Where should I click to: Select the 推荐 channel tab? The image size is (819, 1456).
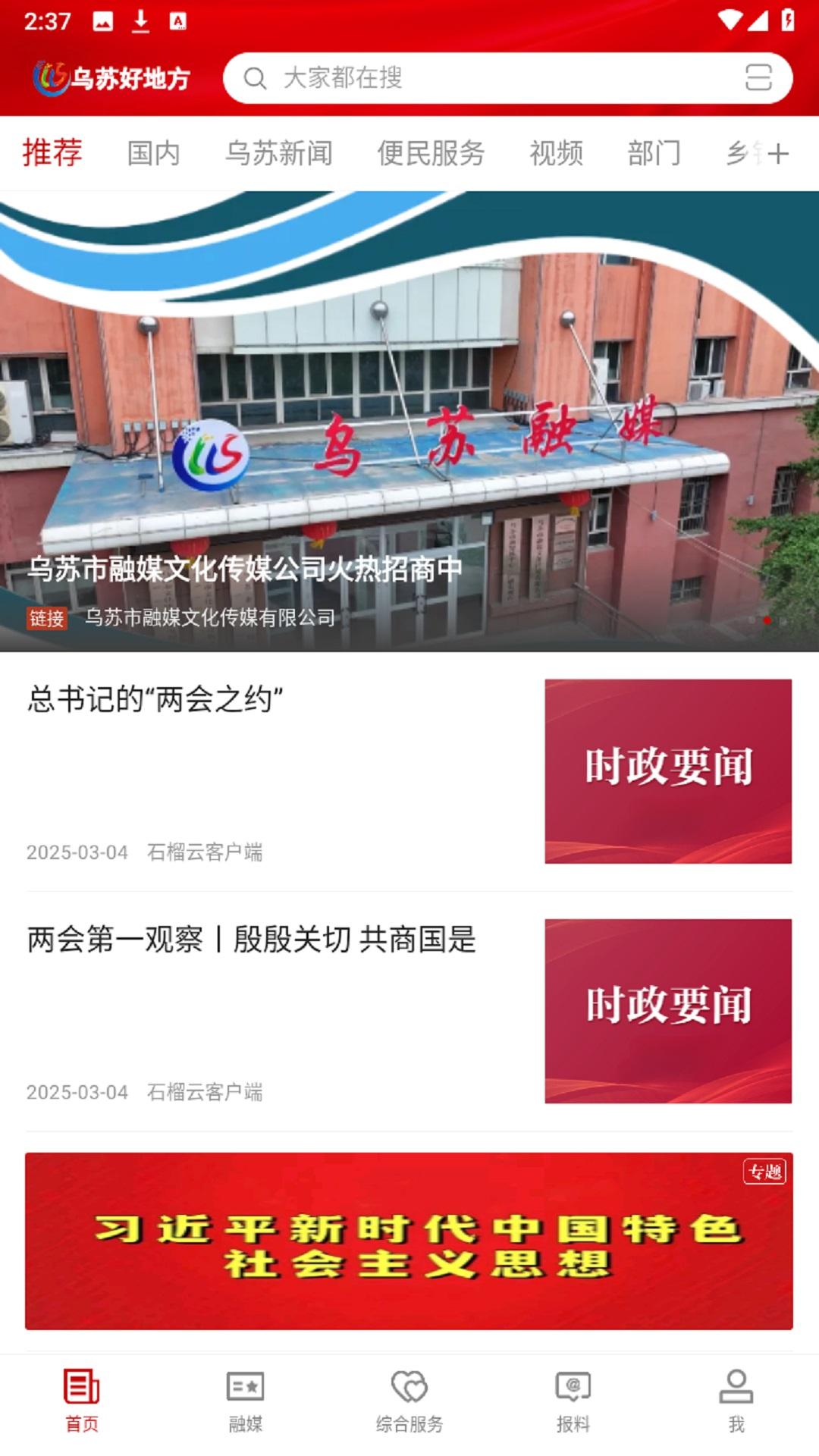pyautogui.click(x=51, y=153)
